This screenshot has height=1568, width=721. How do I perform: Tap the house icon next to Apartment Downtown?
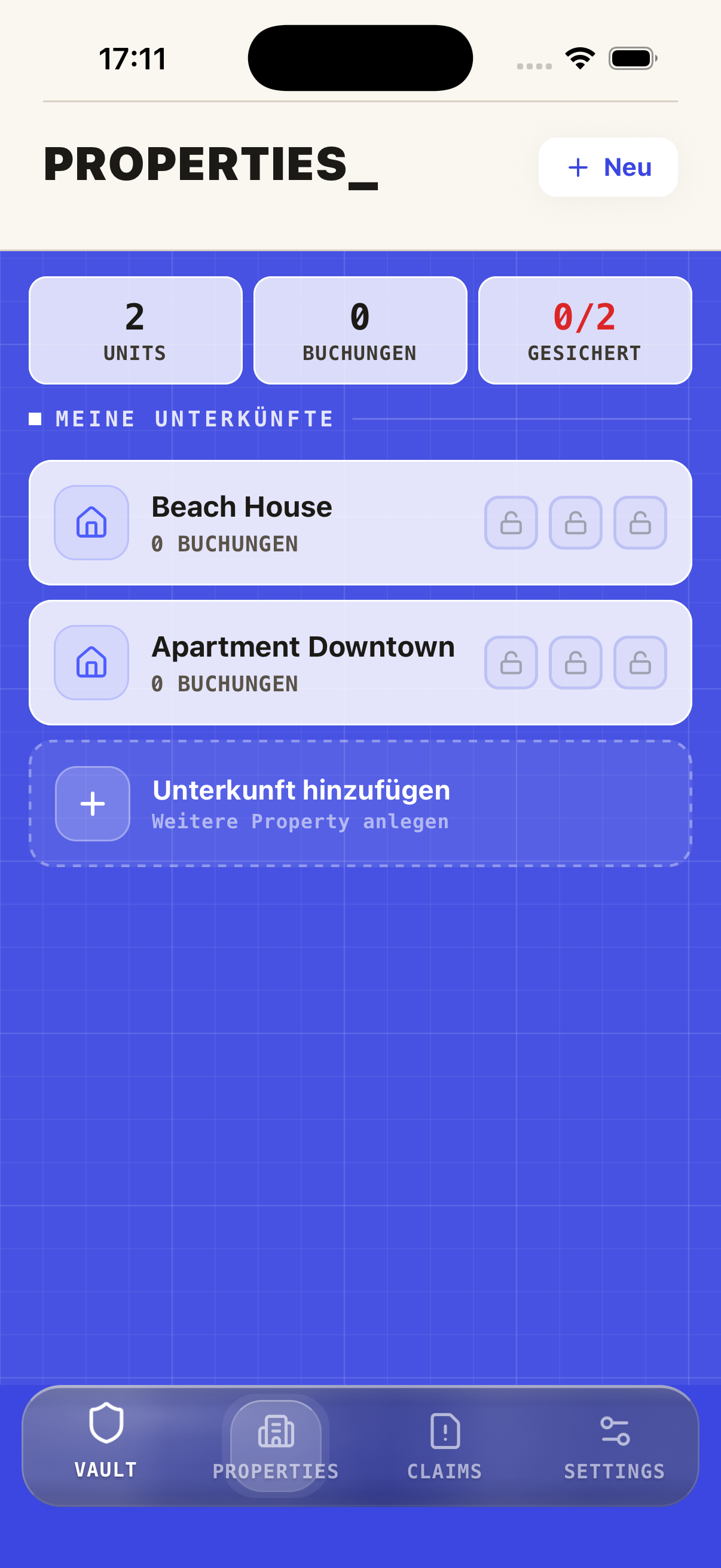[x=91, y=663]
